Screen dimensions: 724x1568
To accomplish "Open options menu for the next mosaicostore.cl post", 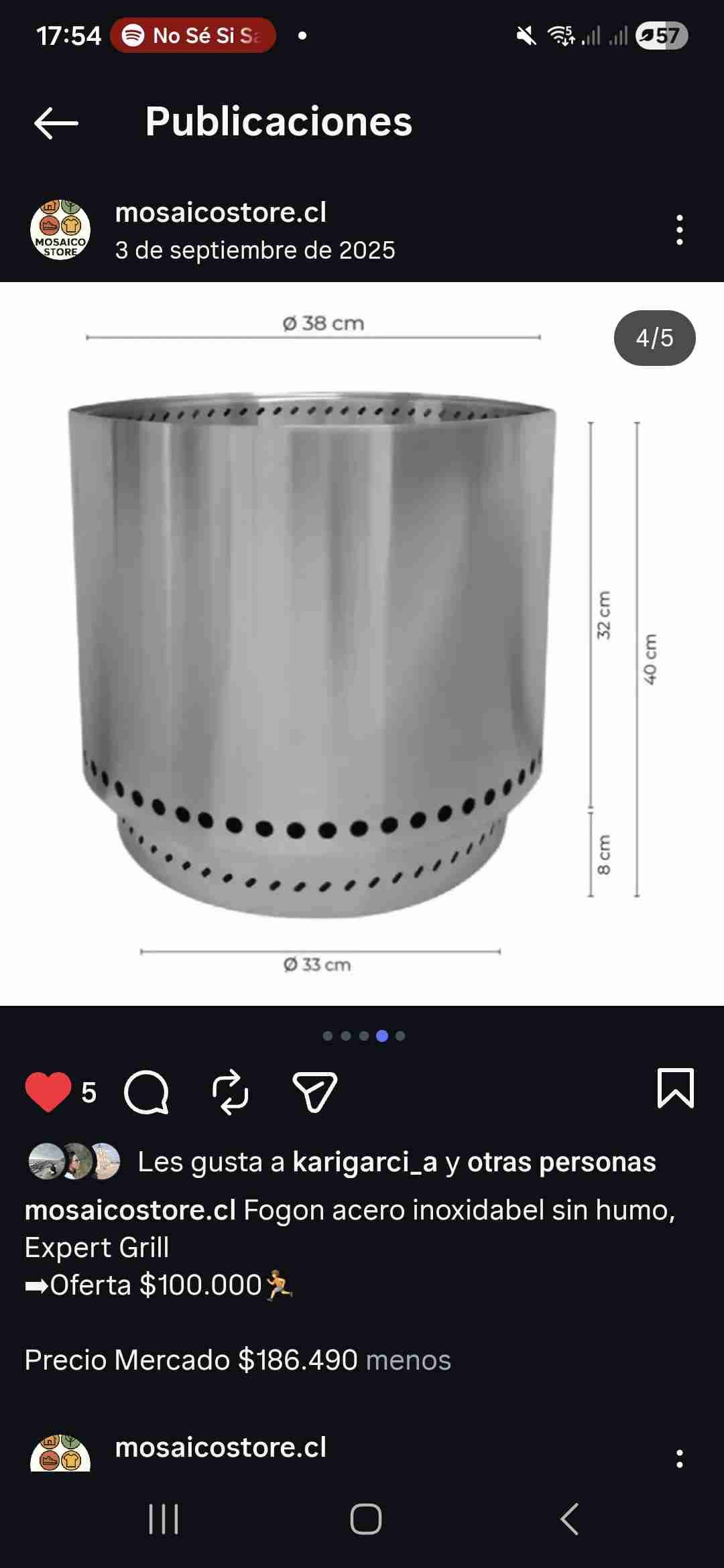I will point(679,1459).
